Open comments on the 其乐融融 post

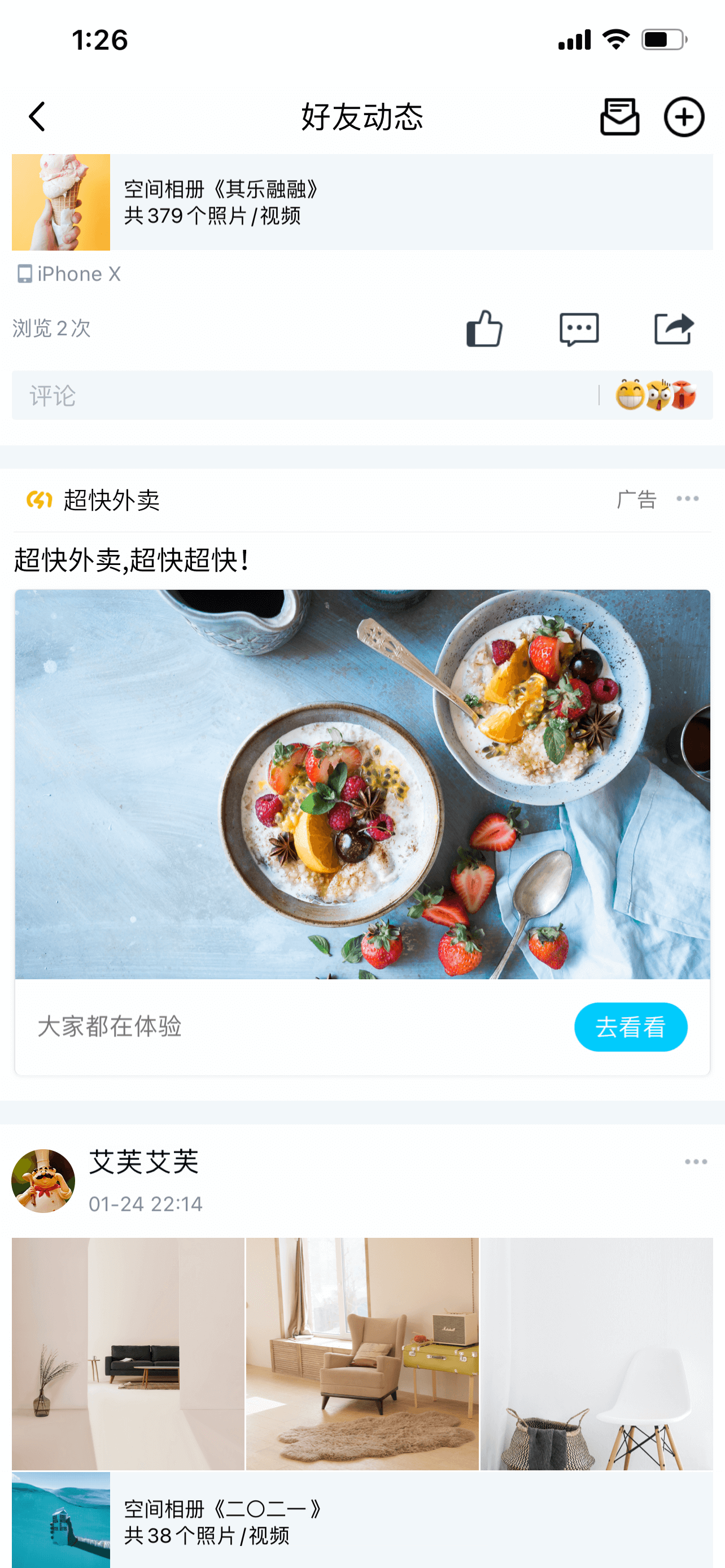tap(578, 329)
